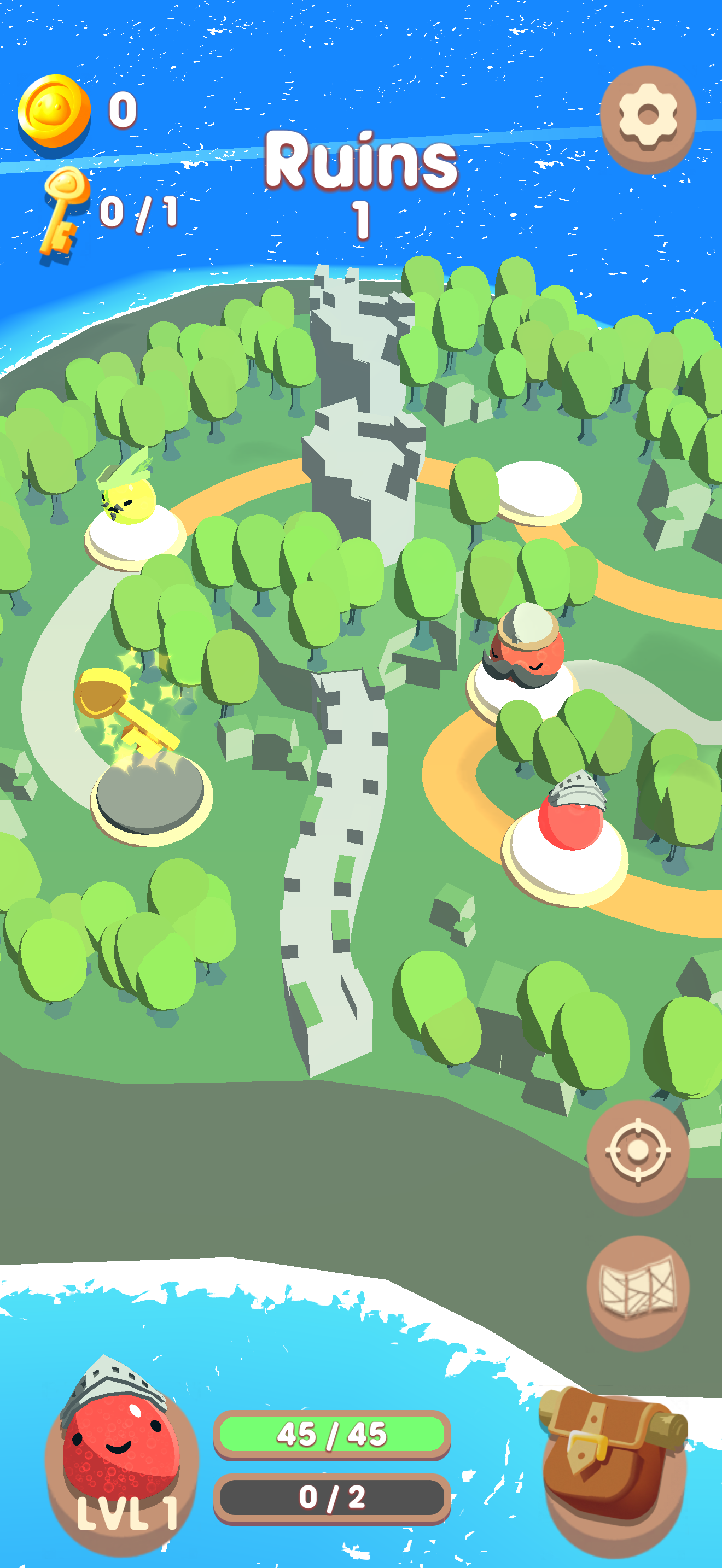Screen dimensions: 722x1568
Task: Tap the level number 1 under Ruins
Action: 360,216
